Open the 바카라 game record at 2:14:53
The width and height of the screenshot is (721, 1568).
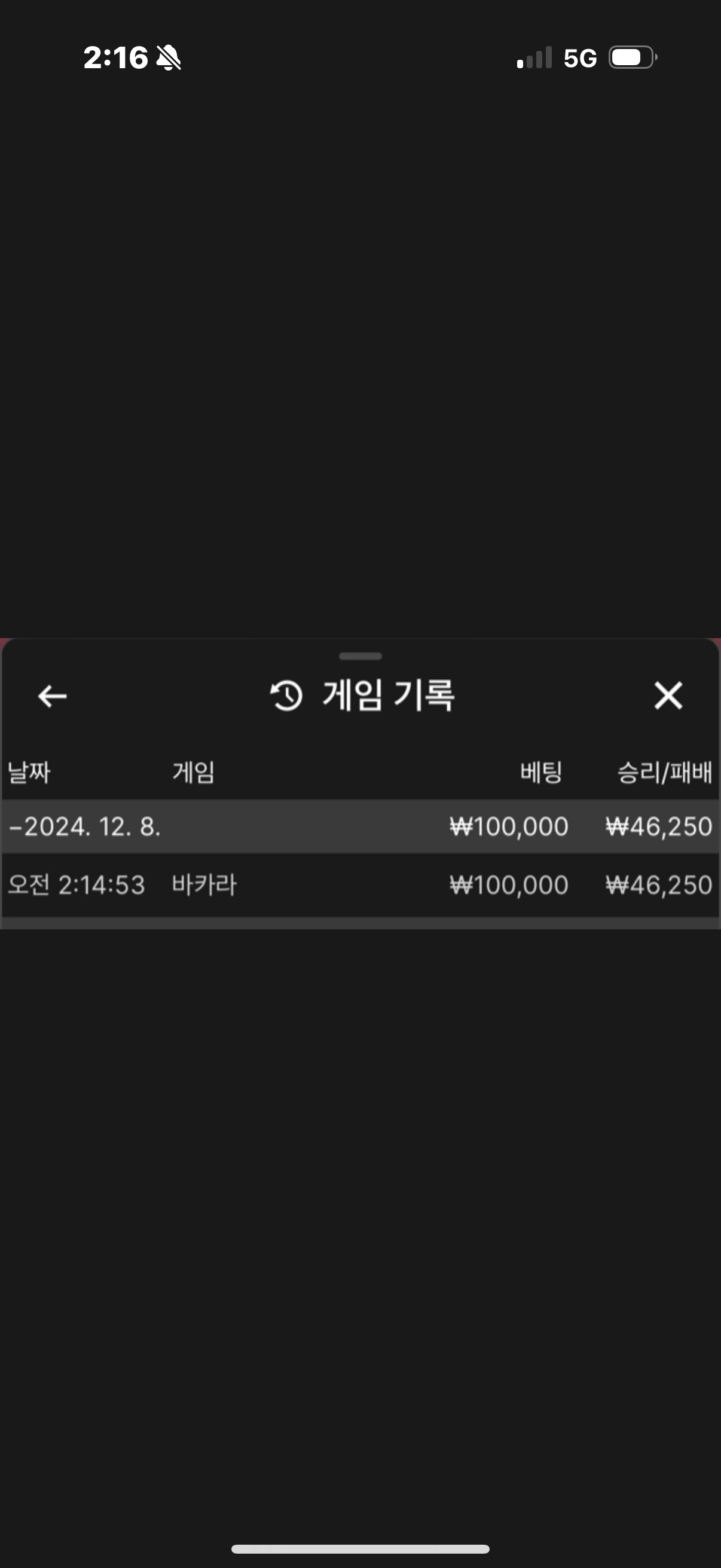click(x=360, y=884)
